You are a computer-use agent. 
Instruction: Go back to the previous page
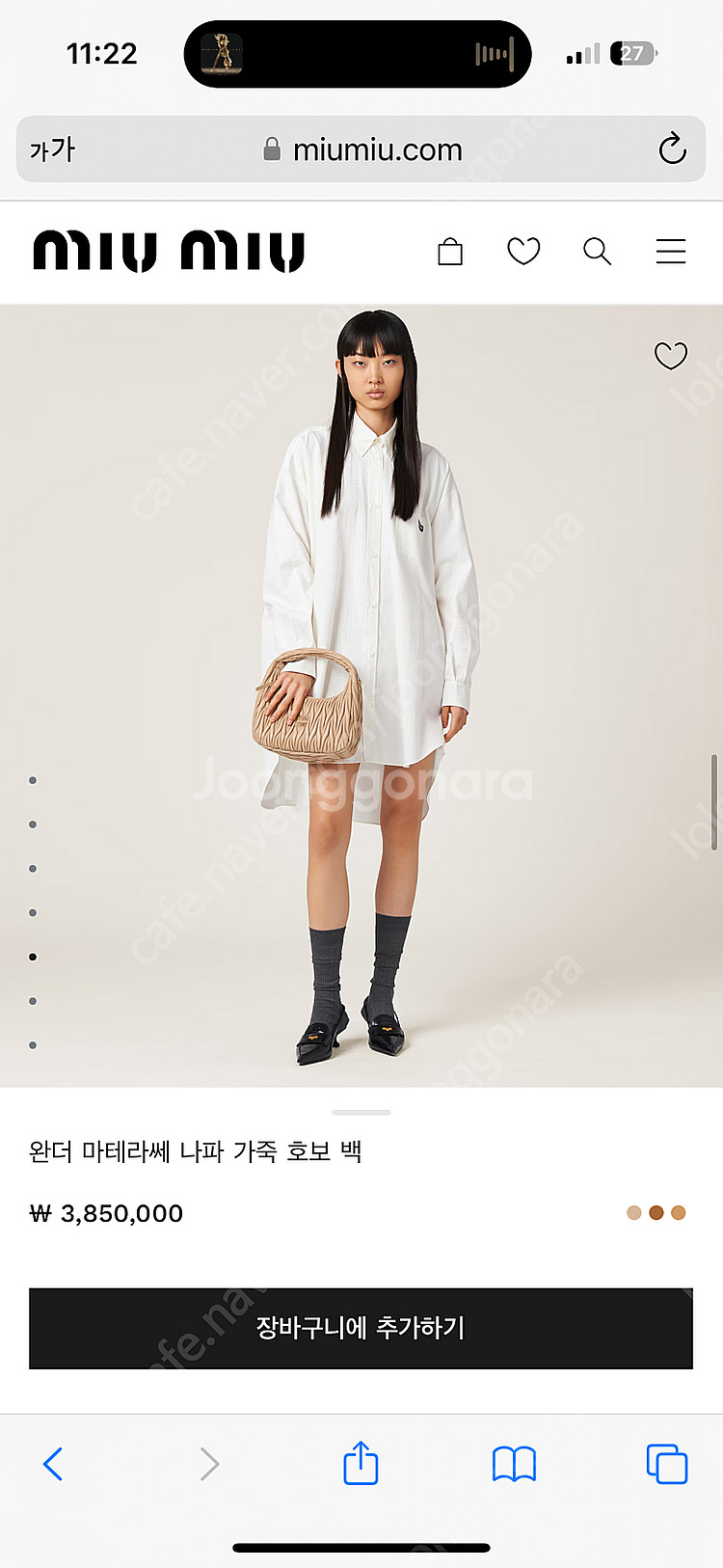[x=53, y=1464]
